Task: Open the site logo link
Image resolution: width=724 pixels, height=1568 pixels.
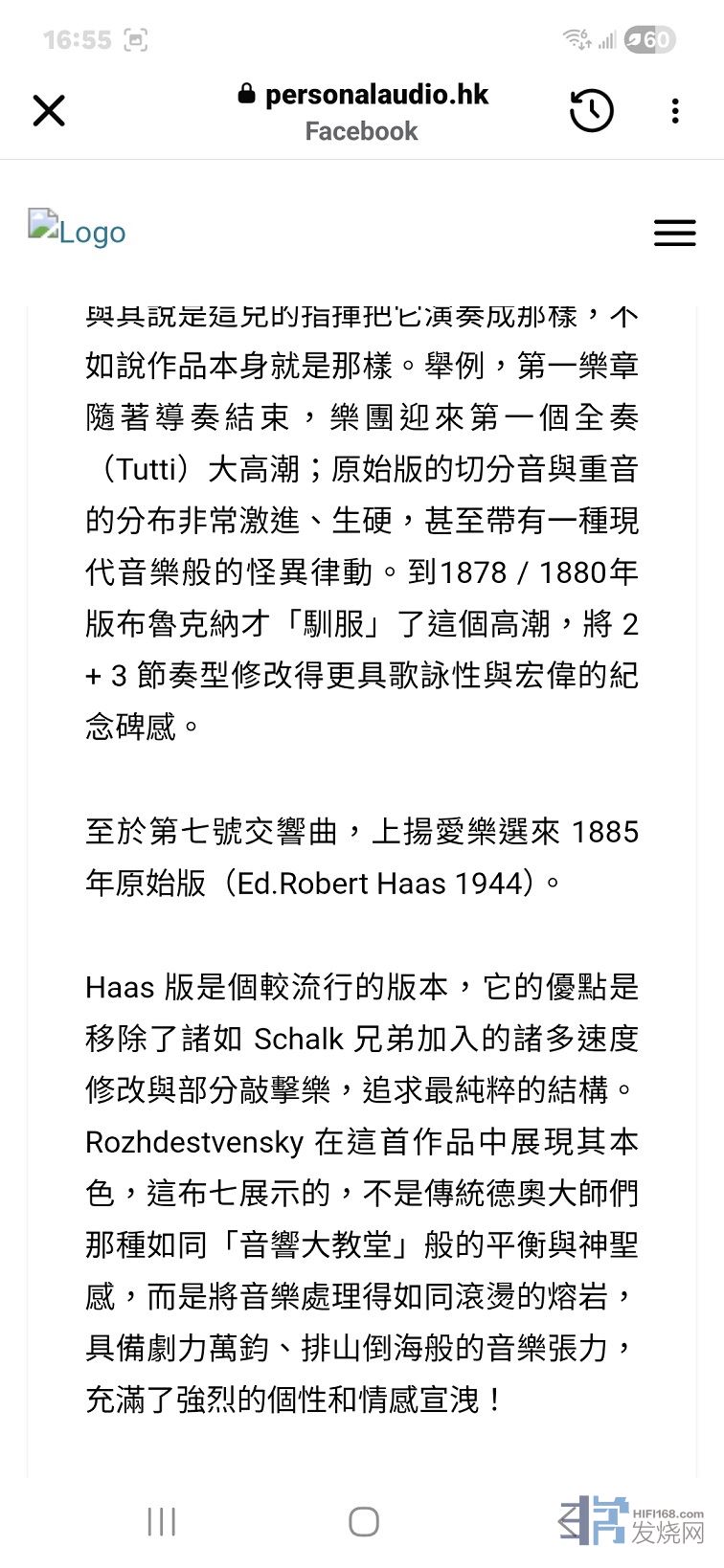Action: pyautogui.click(x=77, y=231)
